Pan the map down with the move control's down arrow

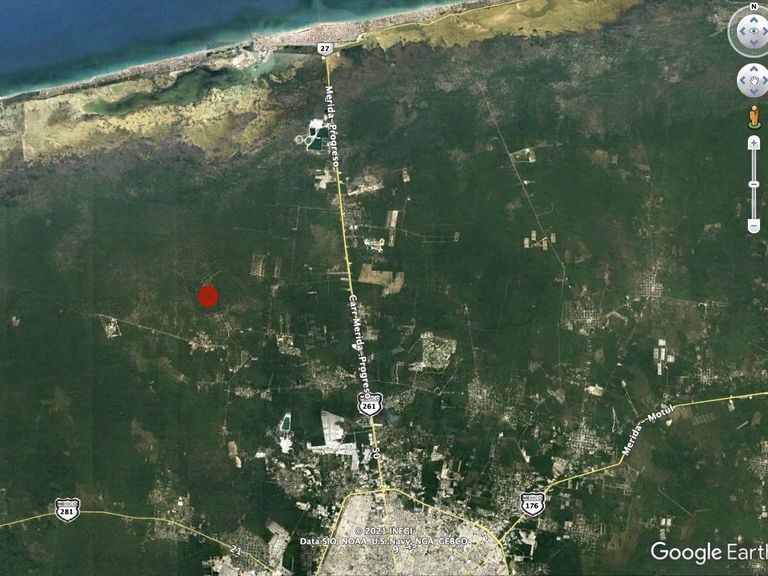pyautogui.click(x=755, y=92)
